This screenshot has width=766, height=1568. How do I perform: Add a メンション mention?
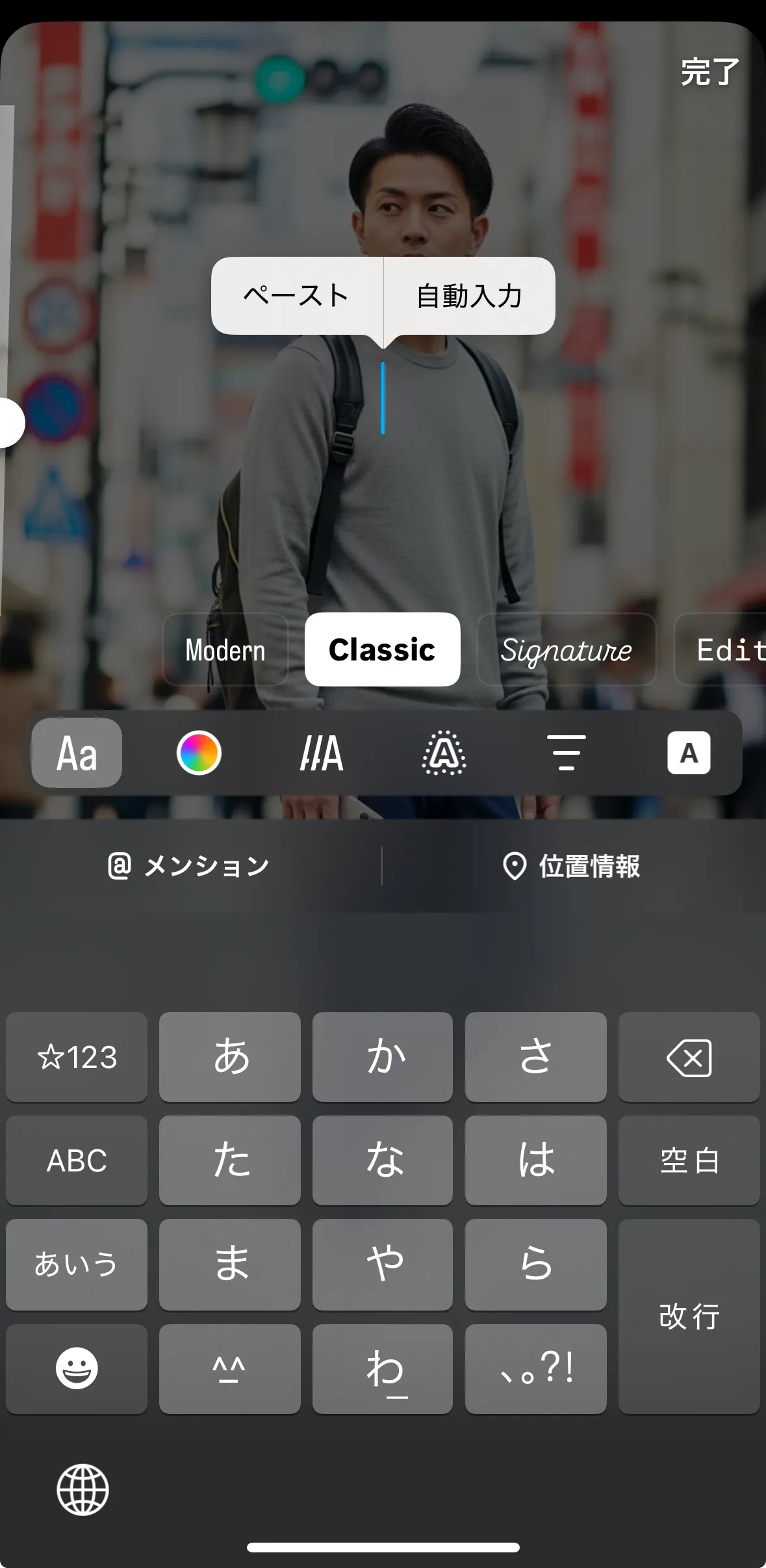pyautogui.click(x=188, y=865)
